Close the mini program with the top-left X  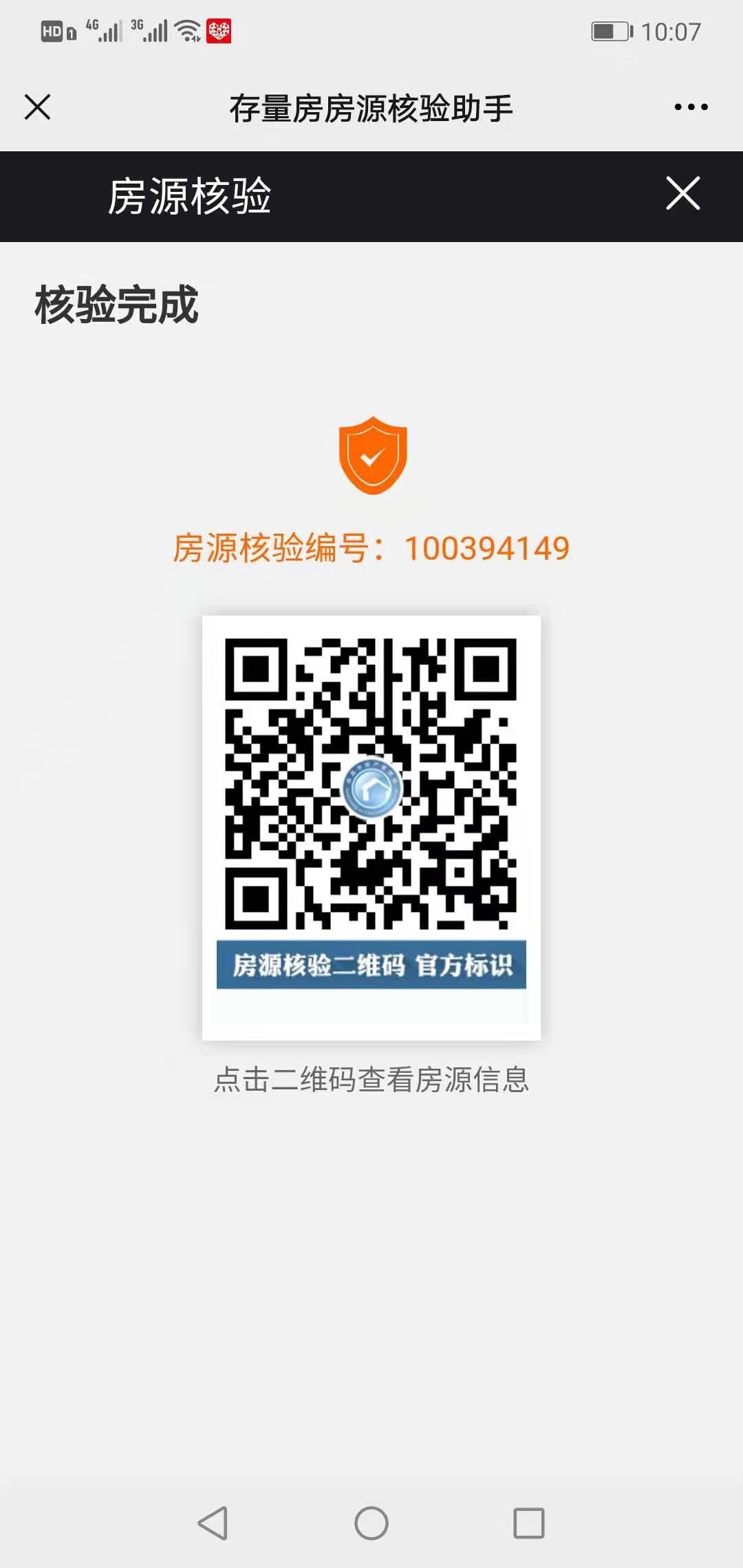(37, 107)
